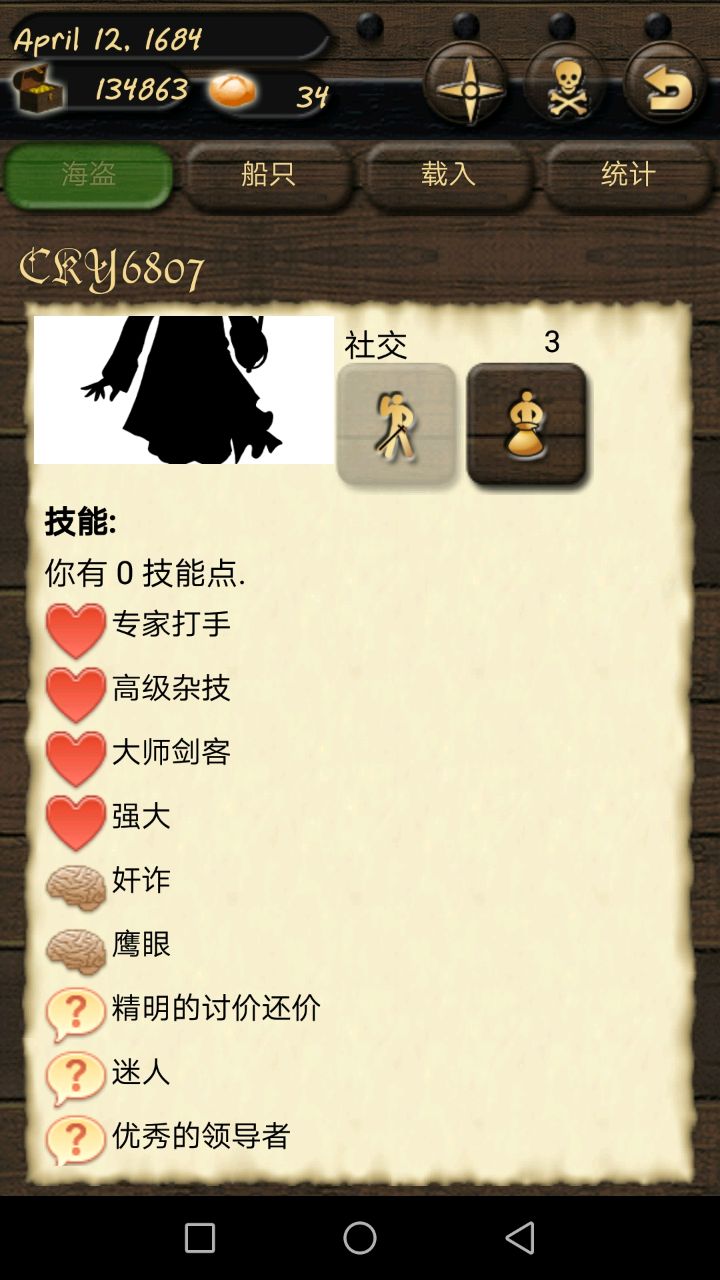The height and width of the screenshot is (1280, 720).
Task: Open the 专家打手 skill
Action: tap(139, 629)
